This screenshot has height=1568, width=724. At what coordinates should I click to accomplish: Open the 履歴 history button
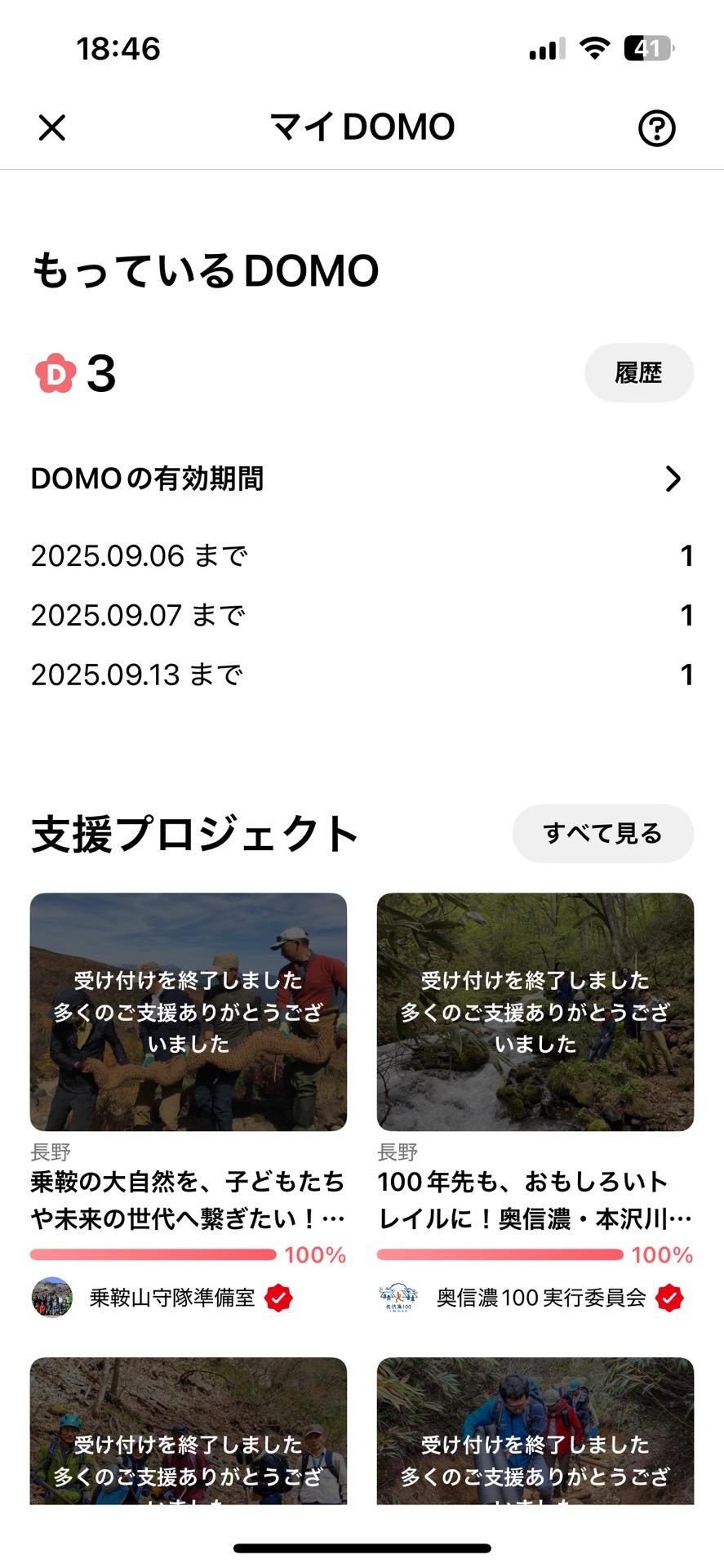pyautogui.click(x=639, y=373)
